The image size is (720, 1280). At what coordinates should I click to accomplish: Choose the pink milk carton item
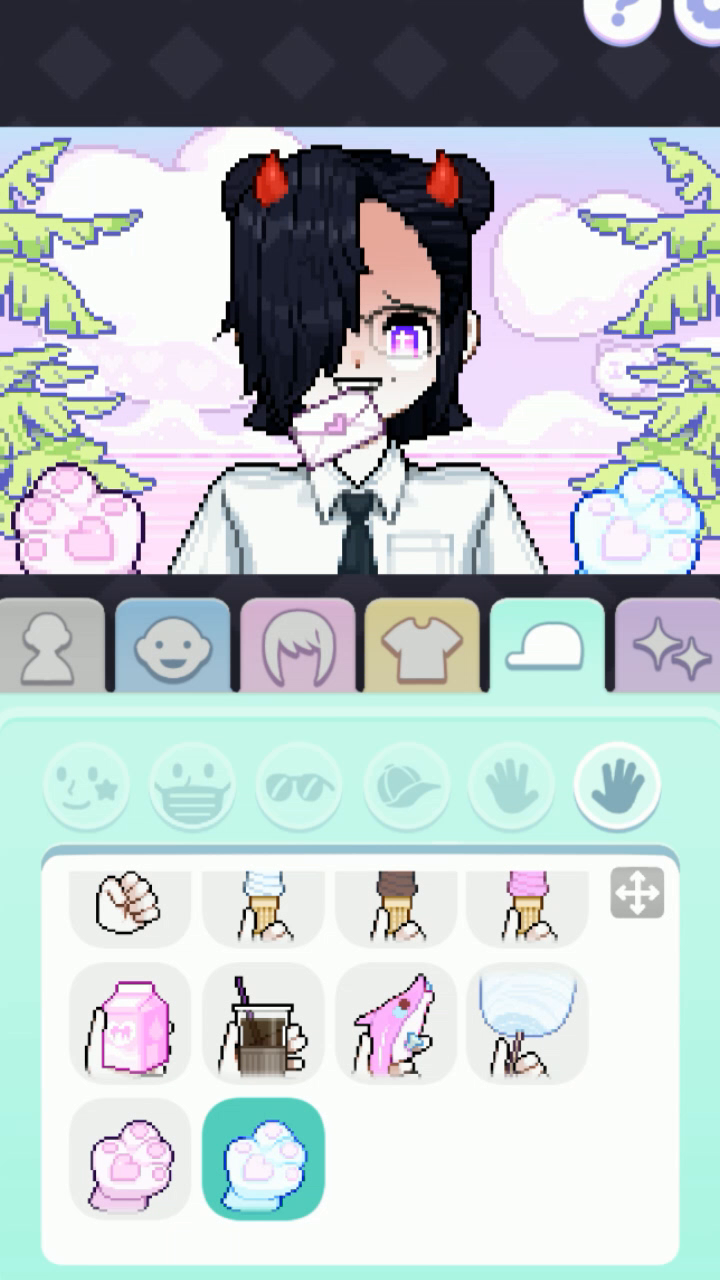click(x=130, y=1023)
